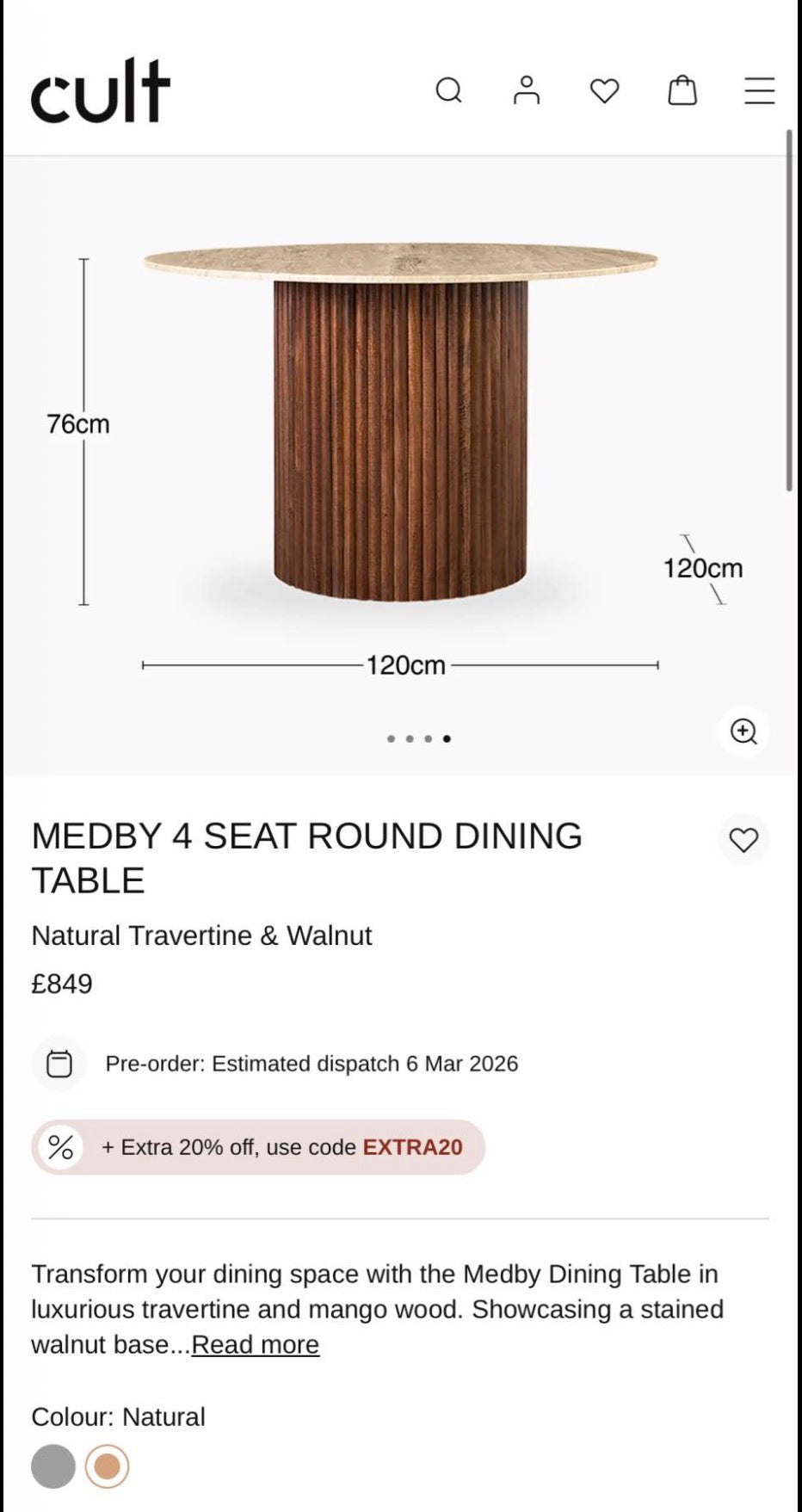Jump to second carousel dot
This screenshot has height=1512, width=802.
(408, 738)
